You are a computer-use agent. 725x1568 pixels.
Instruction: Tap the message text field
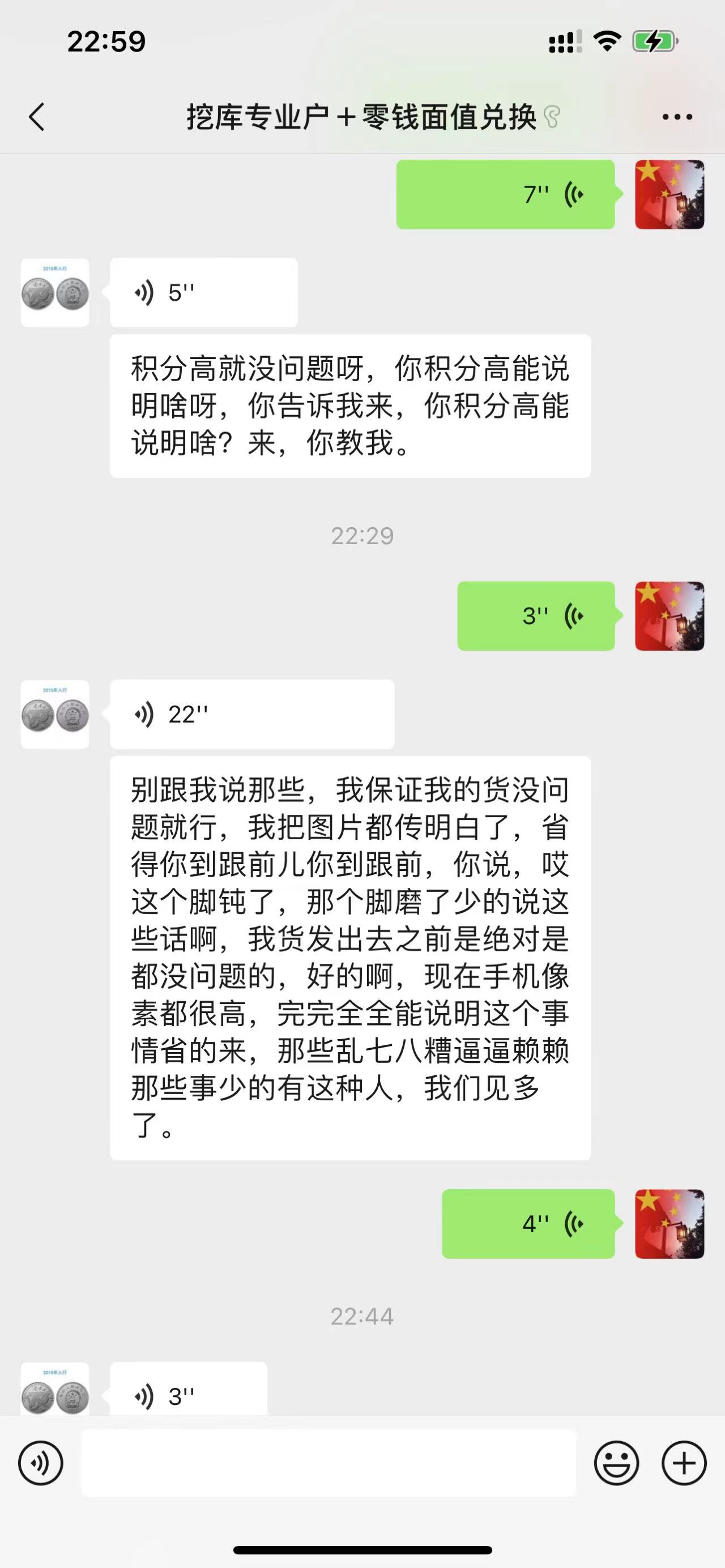[x=329, y=1463]
